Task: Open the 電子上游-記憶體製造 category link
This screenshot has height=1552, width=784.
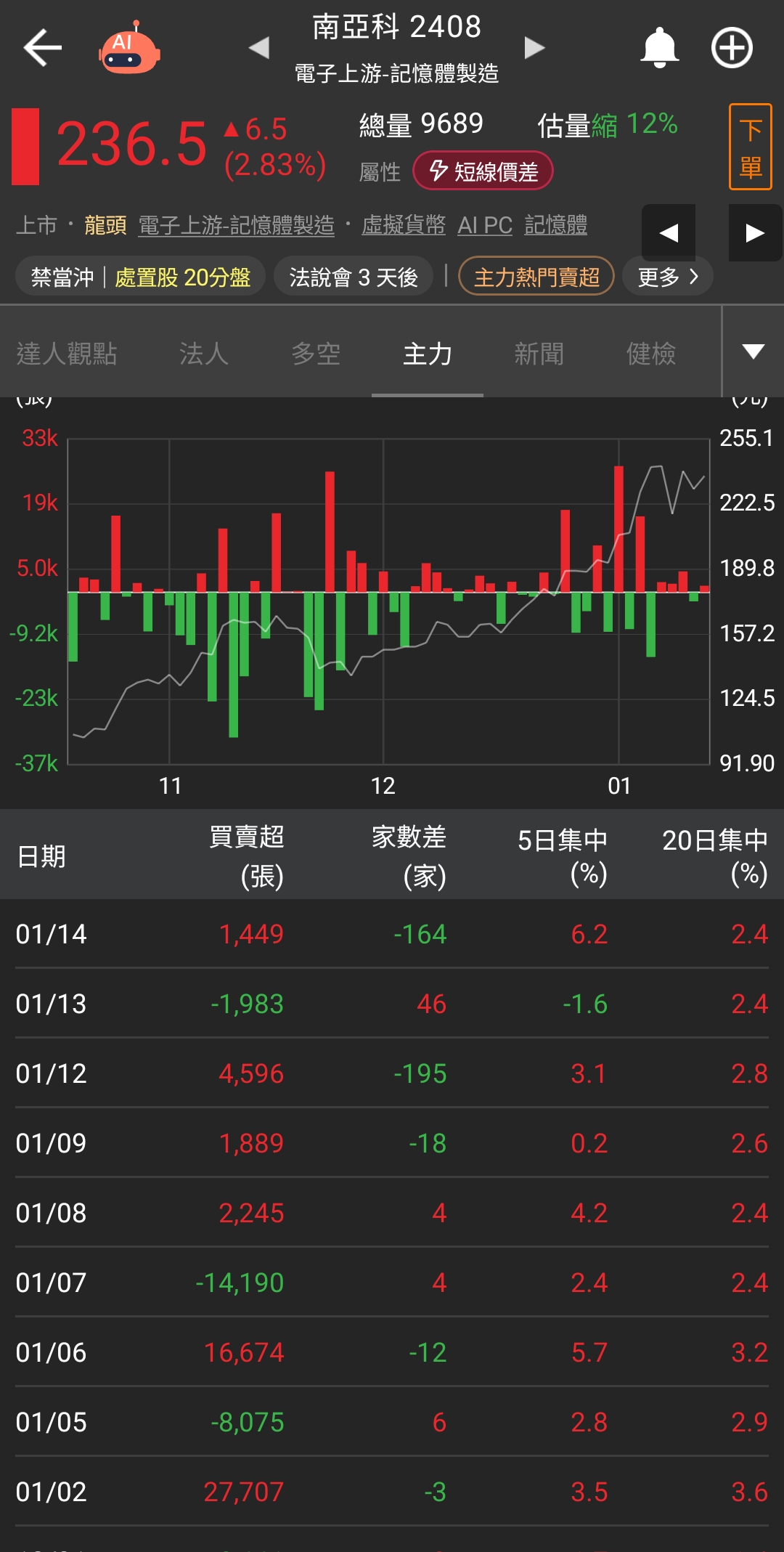Action: (236, 225)
